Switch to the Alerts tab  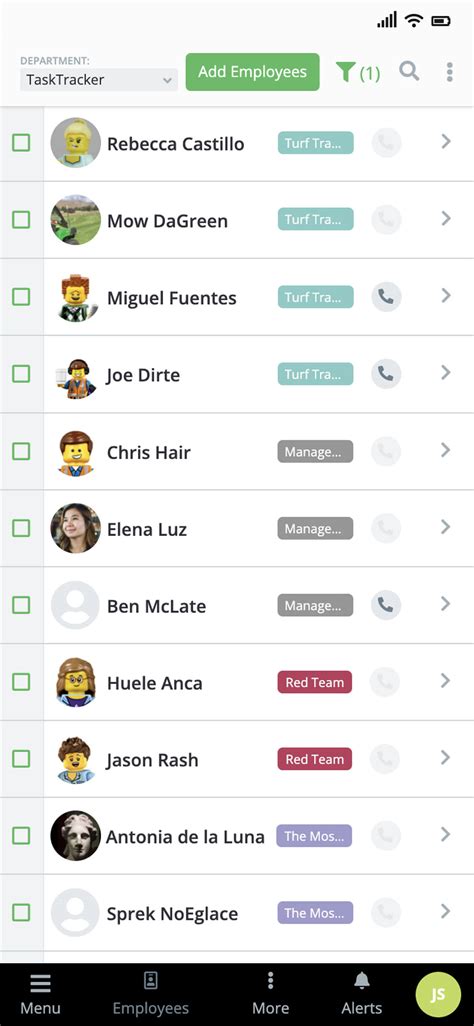[361, 994]
